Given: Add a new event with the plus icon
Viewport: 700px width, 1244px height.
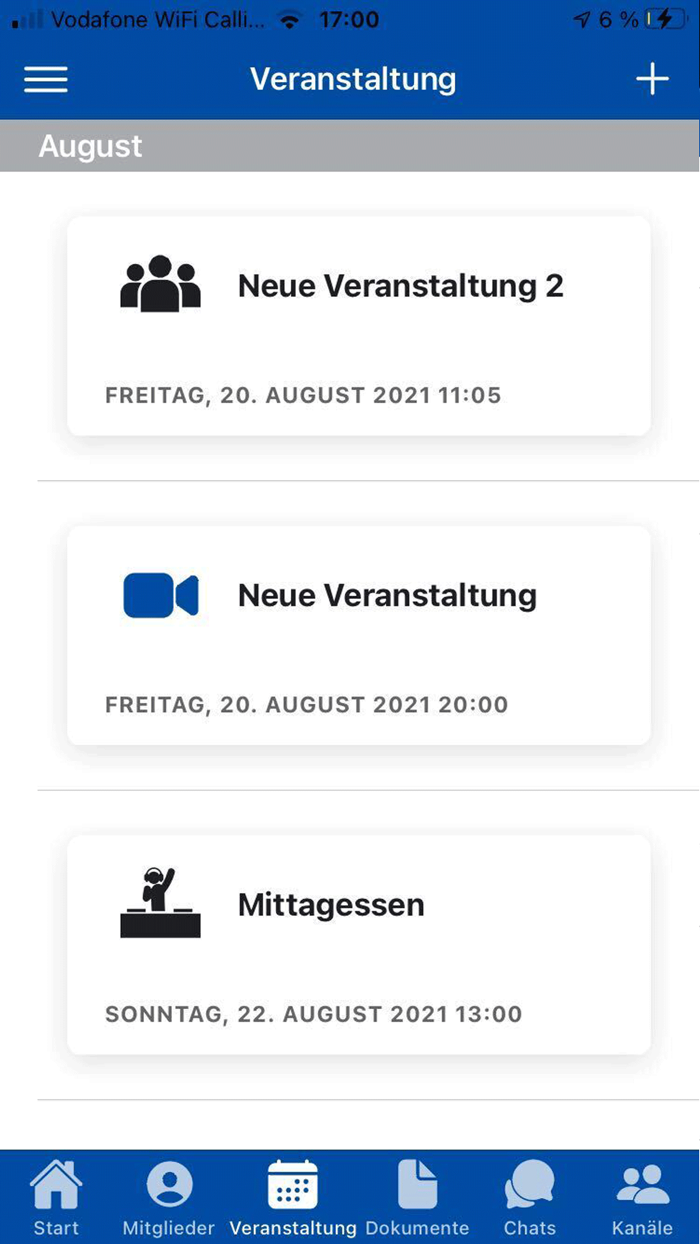Looking at the screenshot, I should pos(652,79).
